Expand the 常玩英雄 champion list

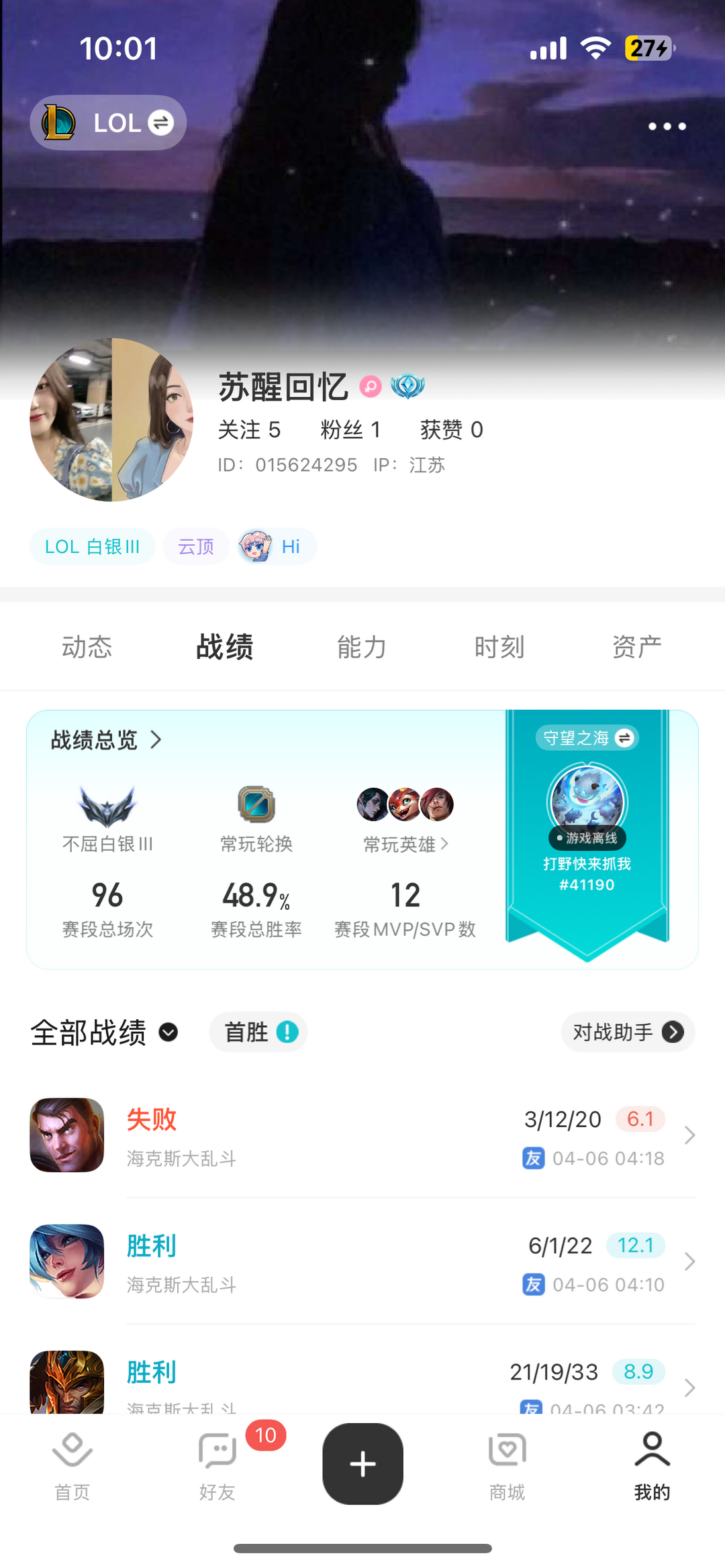[445, 845]
